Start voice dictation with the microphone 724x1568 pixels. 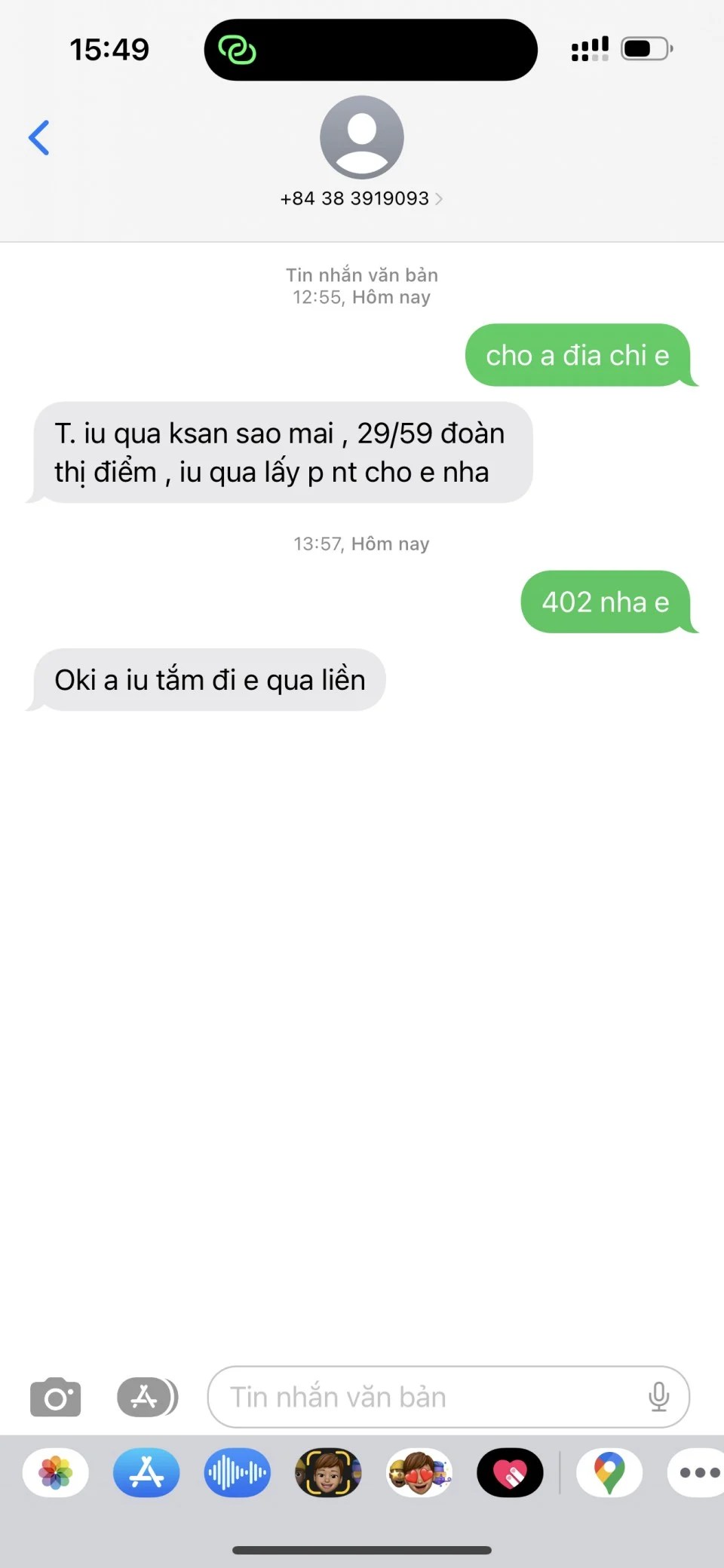pos(658,1397)
